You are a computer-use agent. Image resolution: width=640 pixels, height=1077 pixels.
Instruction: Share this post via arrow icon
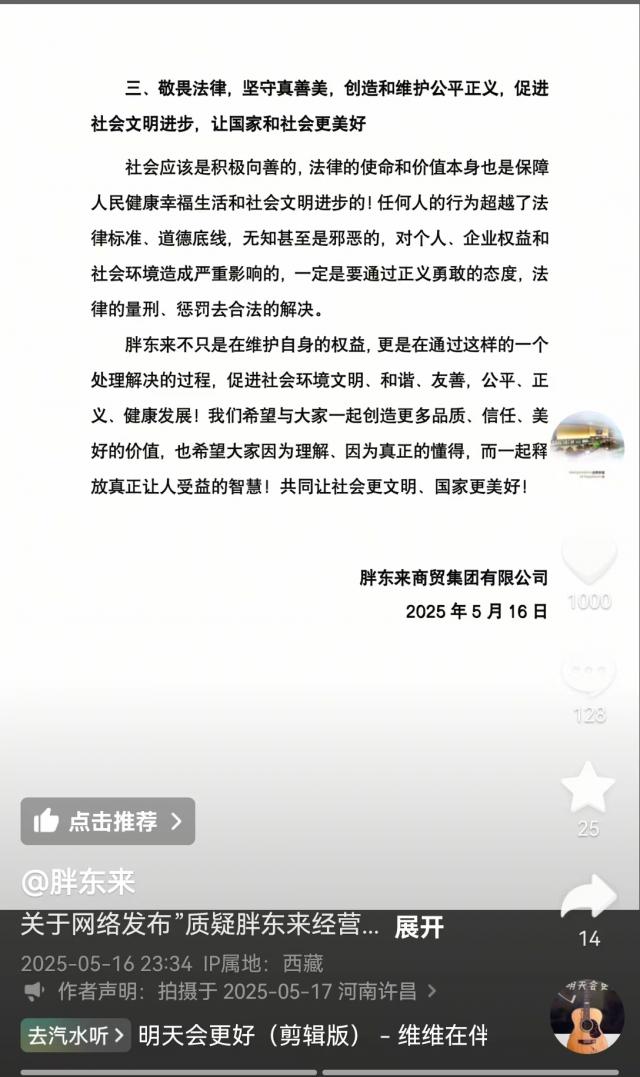[589, 896]
